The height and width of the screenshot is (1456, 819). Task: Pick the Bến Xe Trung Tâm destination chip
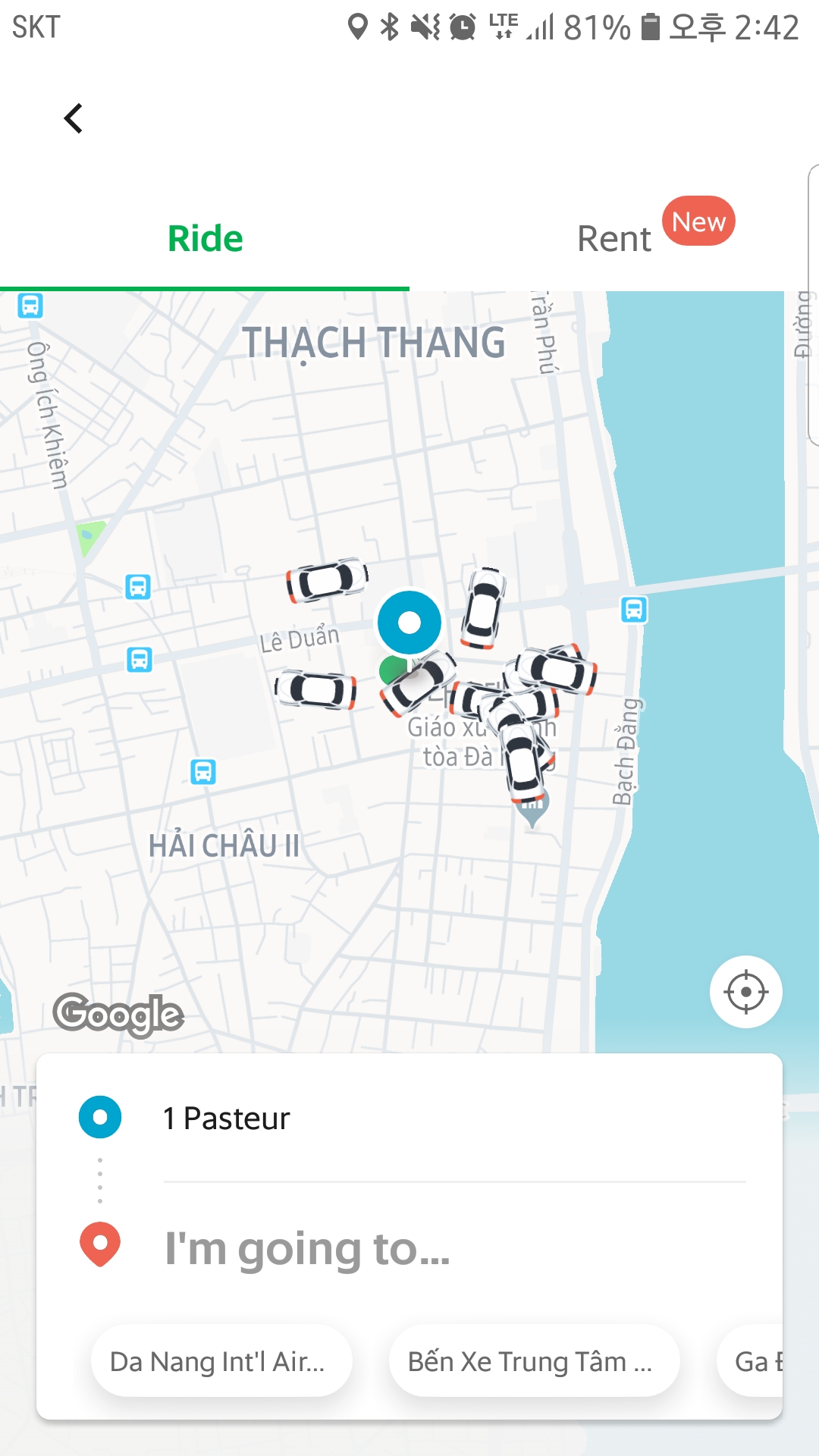pyautogui.click(x=534, y=1361)
